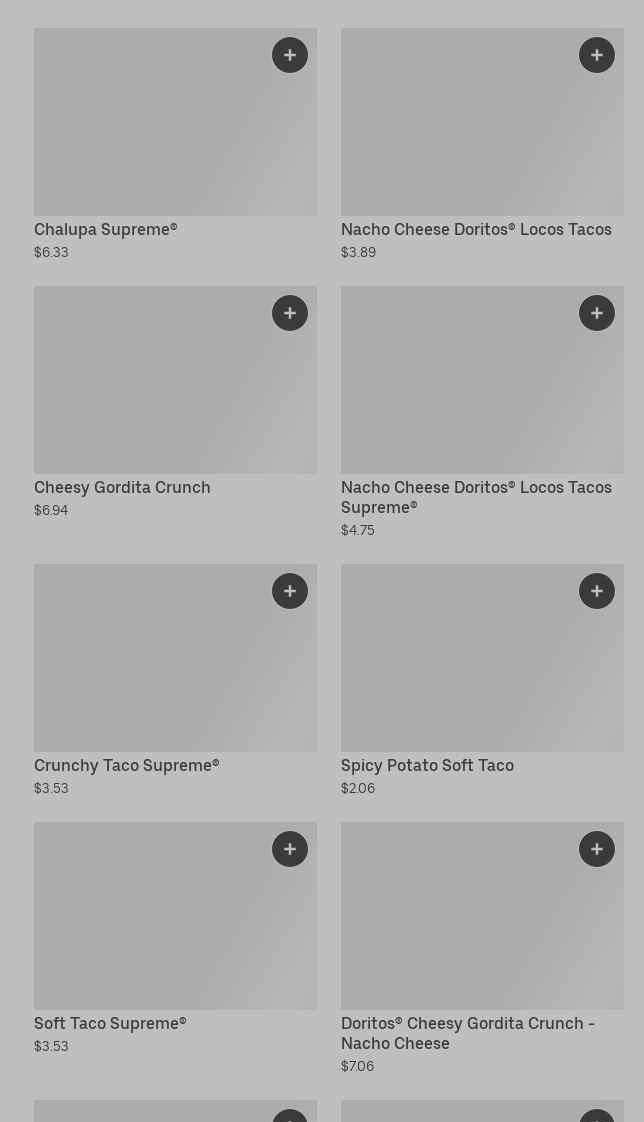Add Soft Taco Supreme to the order

[x=290, y=849]
